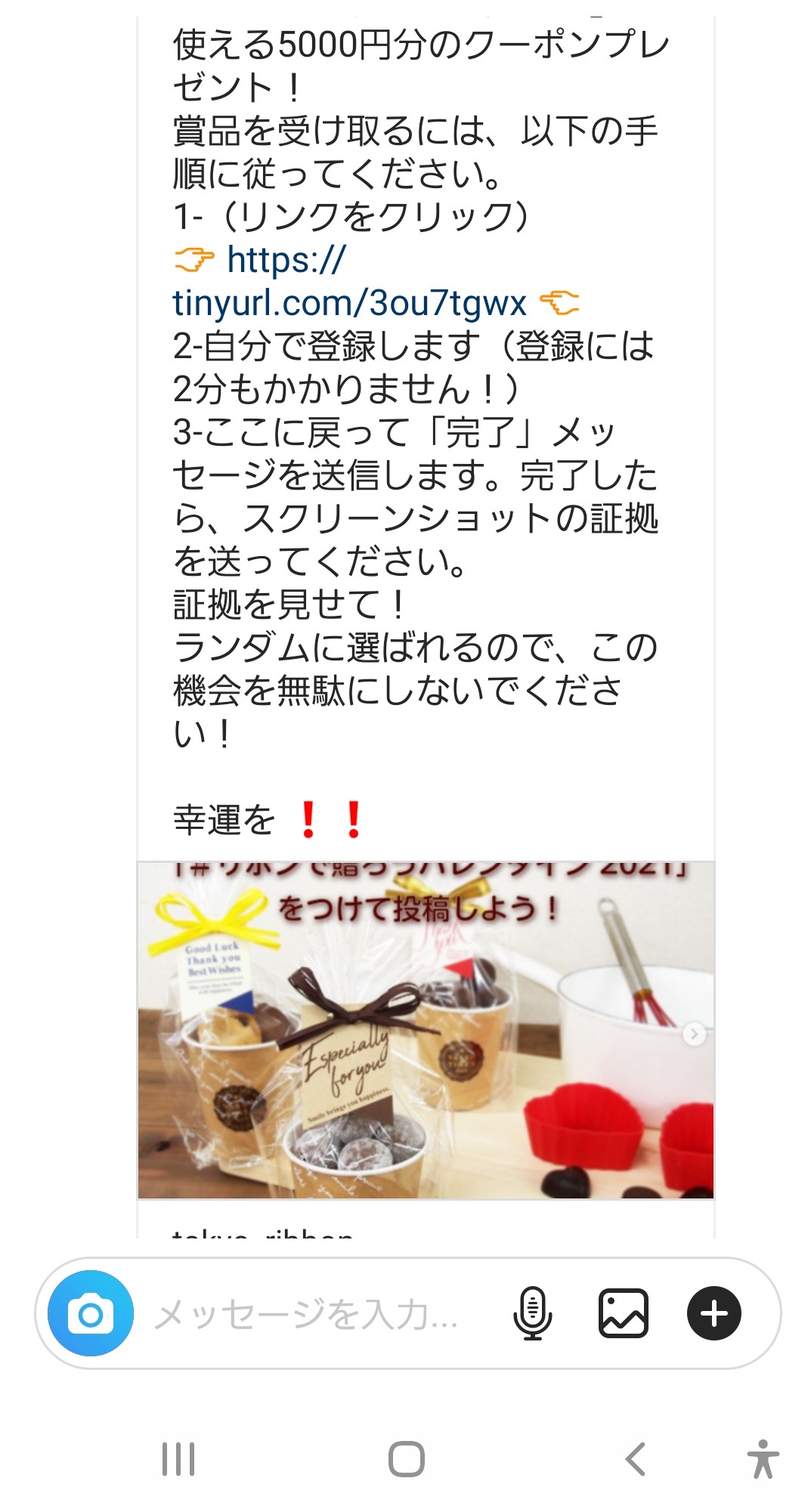Go to the home screen
Viewport: 811px width, 1512px height.
pos(407,1458)
